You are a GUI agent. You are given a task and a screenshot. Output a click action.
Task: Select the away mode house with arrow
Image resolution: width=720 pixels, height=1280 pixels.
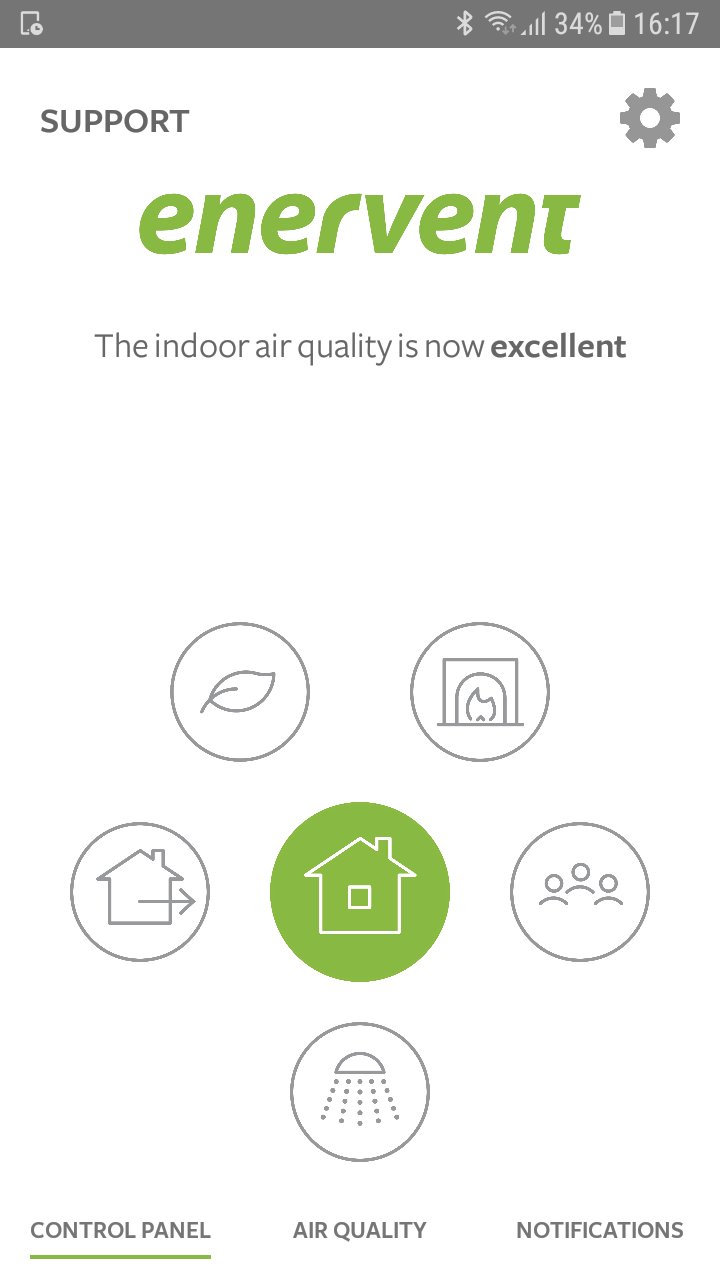[x=140, y=891]
